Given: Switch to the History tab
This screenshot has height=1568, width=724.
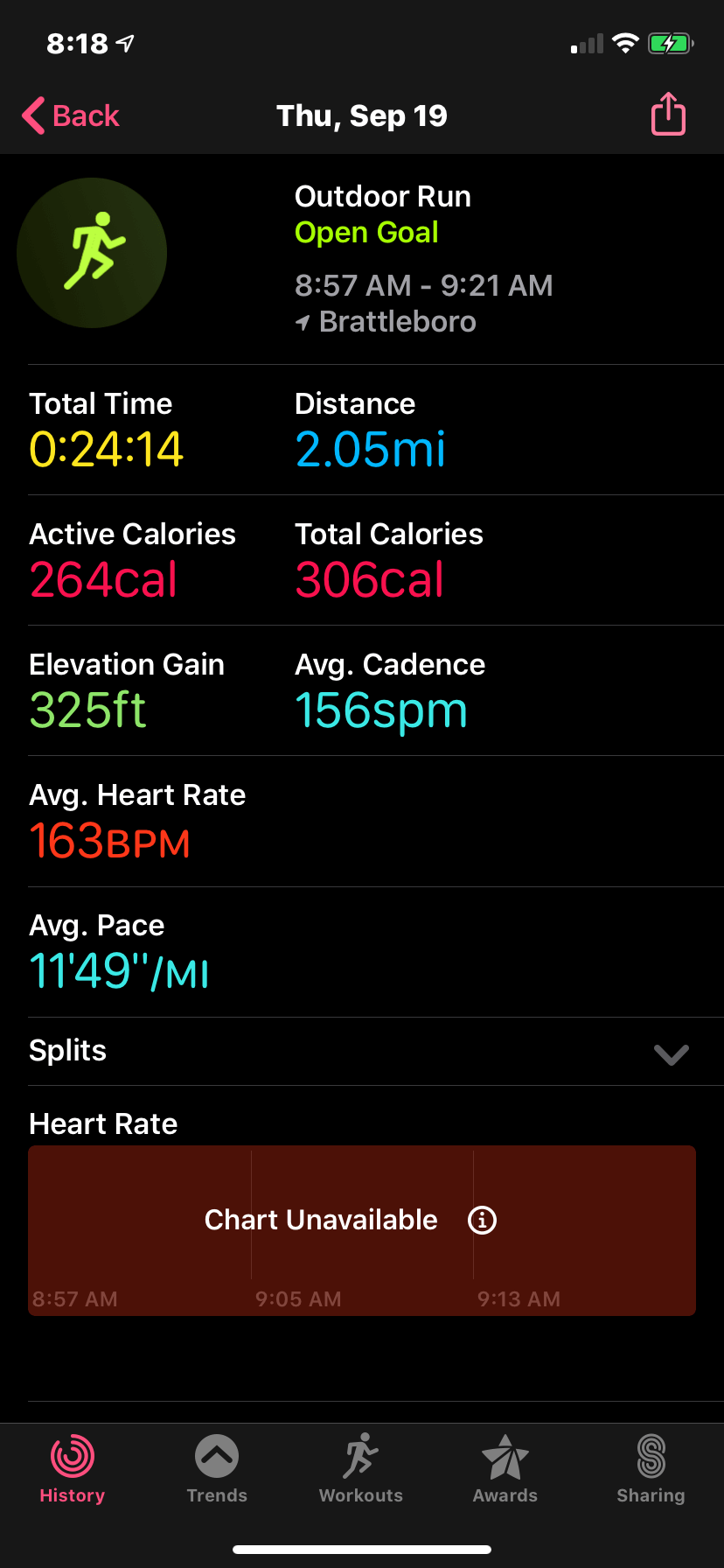Looking at the screenshot, I should (73, 1470).
